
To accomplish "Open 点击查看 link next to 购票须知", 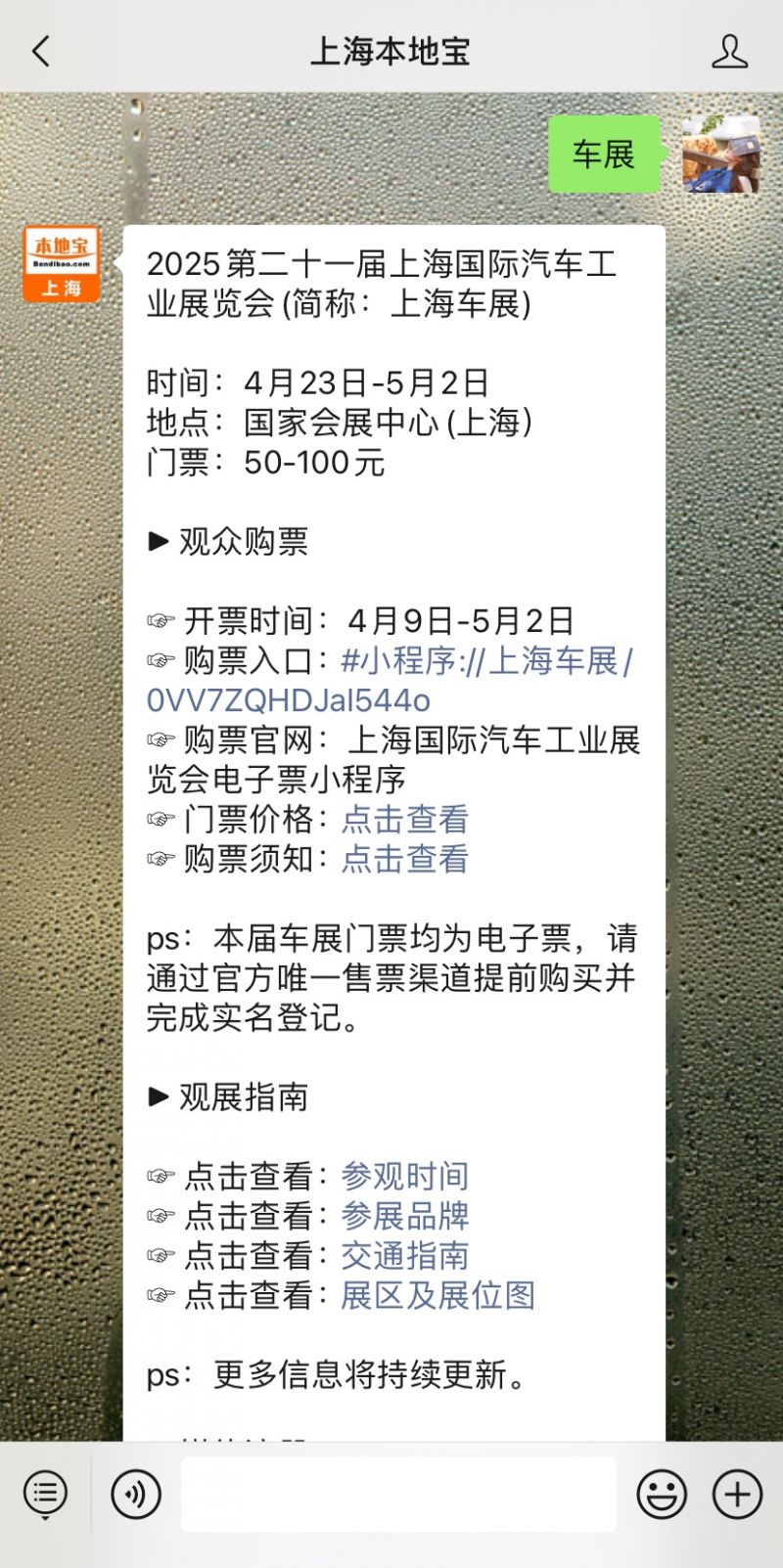I will pyautogui.click(x=405, y=860).
